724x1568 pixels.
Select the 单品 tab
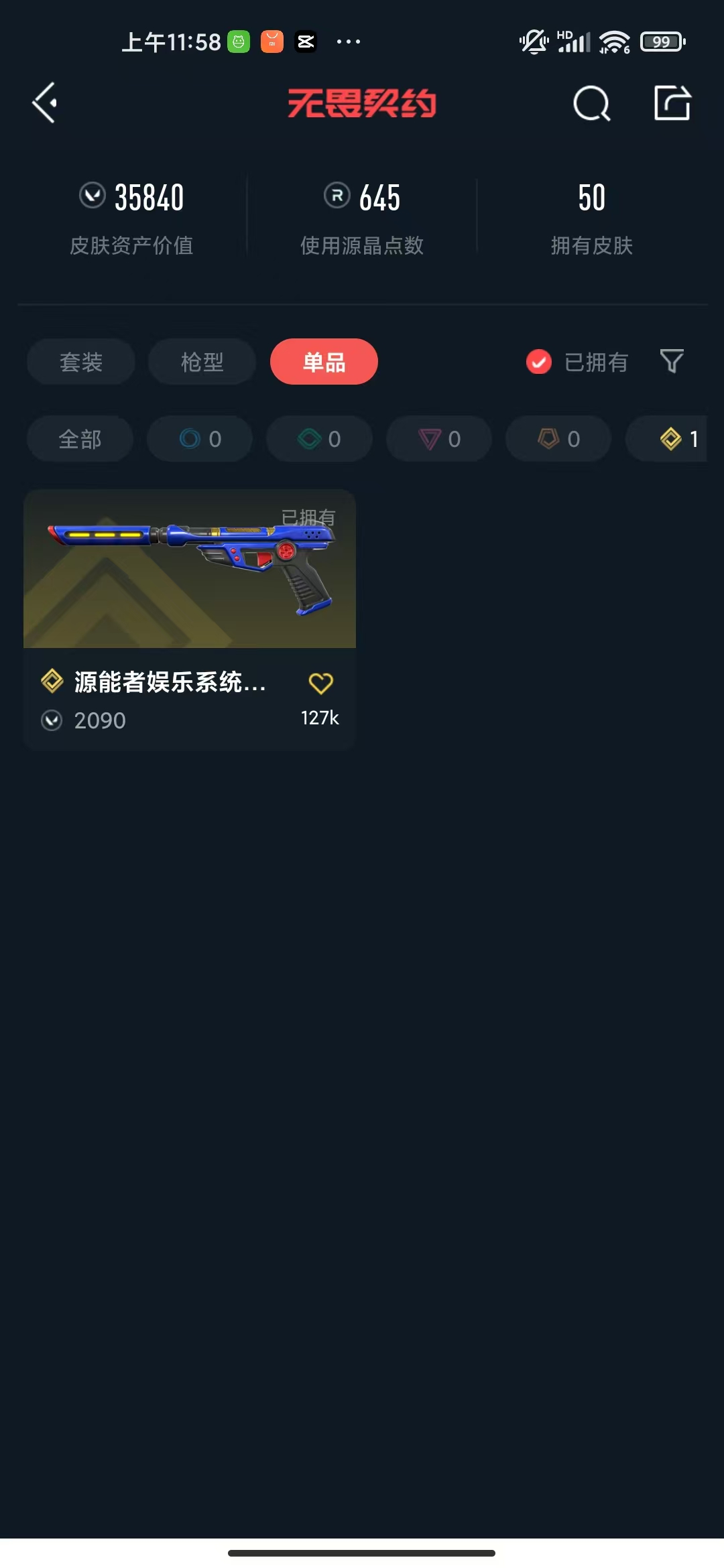click(324, 362)
